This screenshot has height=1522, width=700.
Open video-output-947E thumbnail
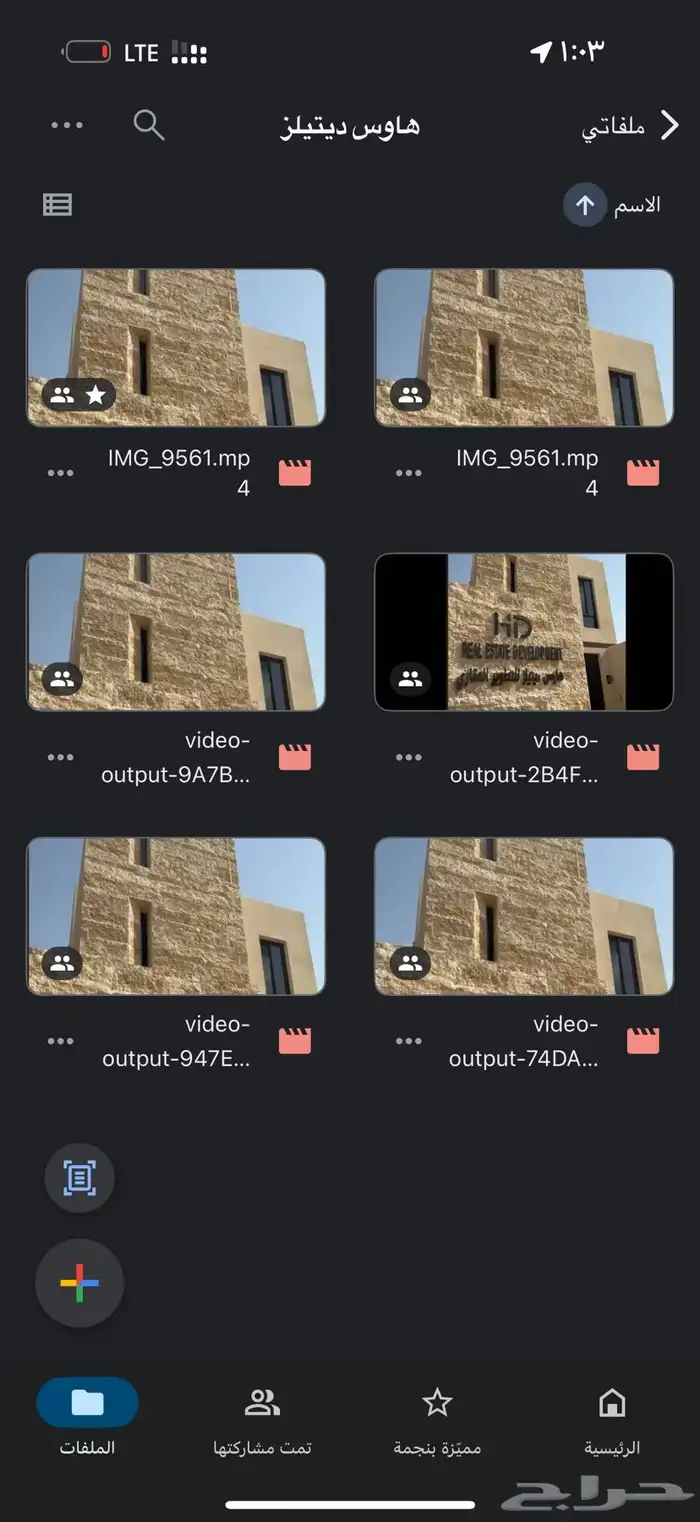point(176,915)
